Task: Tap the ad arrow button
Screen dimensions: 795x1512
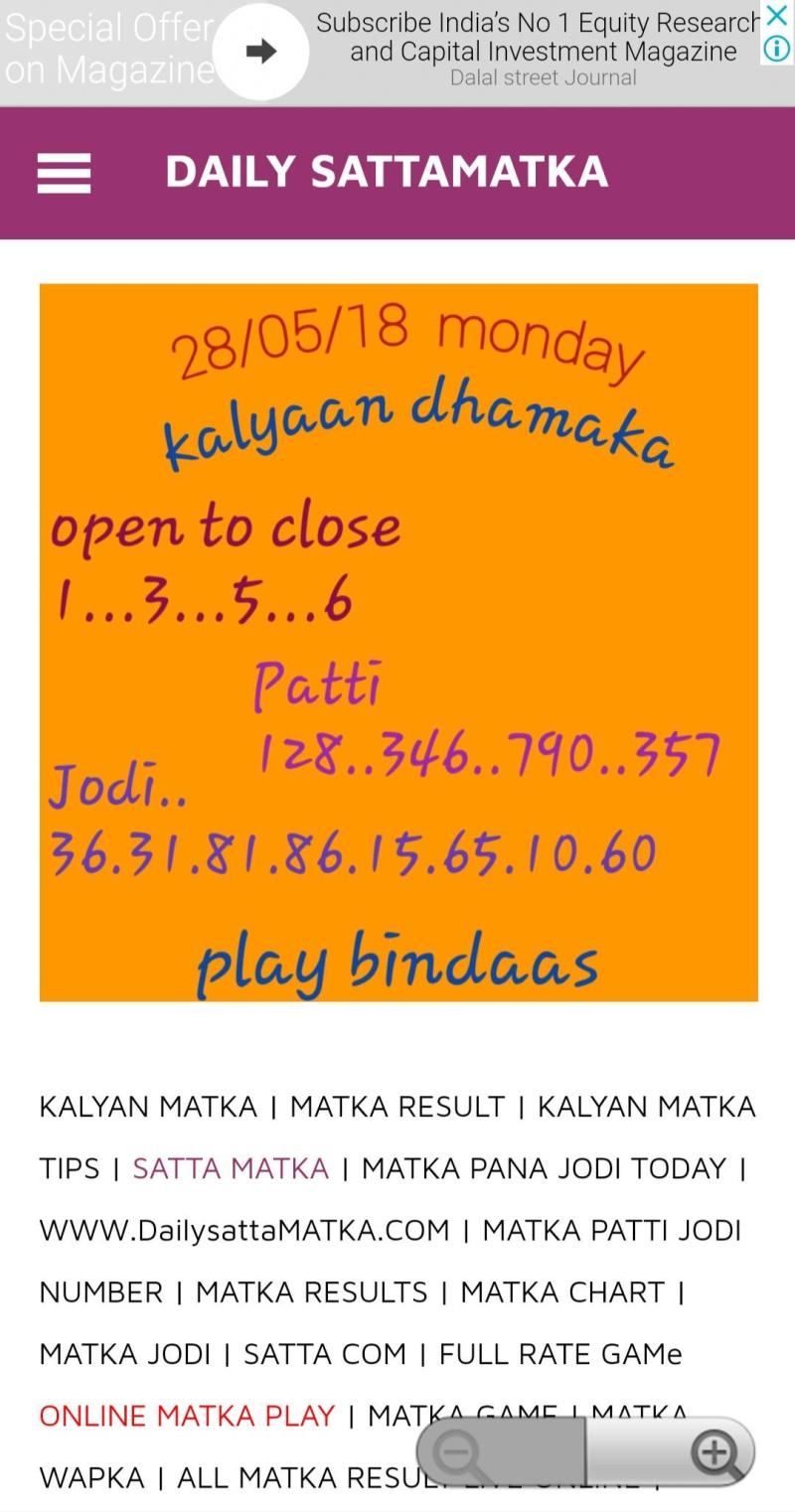Action: coord(261,53)
